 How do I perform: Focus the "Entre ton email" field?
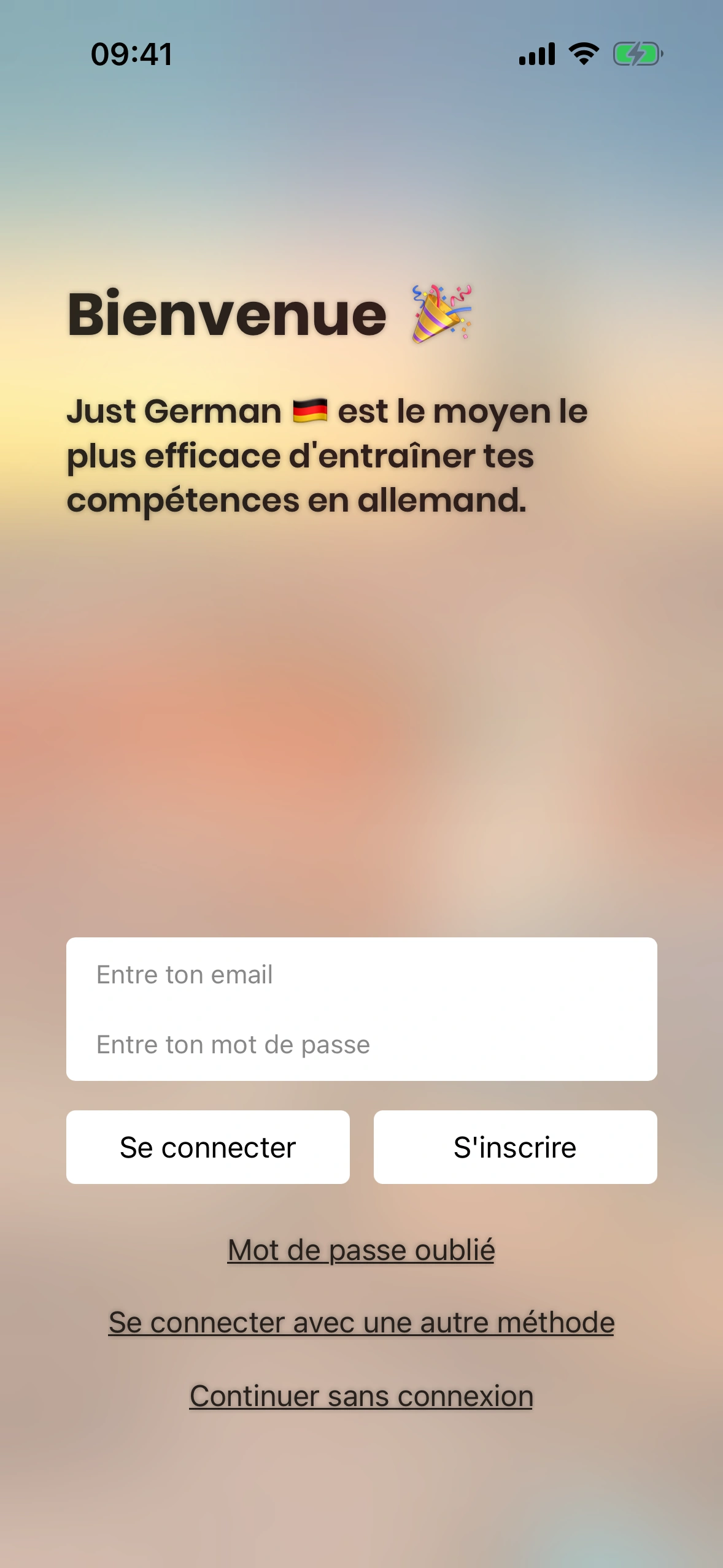[x=361, y=974]
